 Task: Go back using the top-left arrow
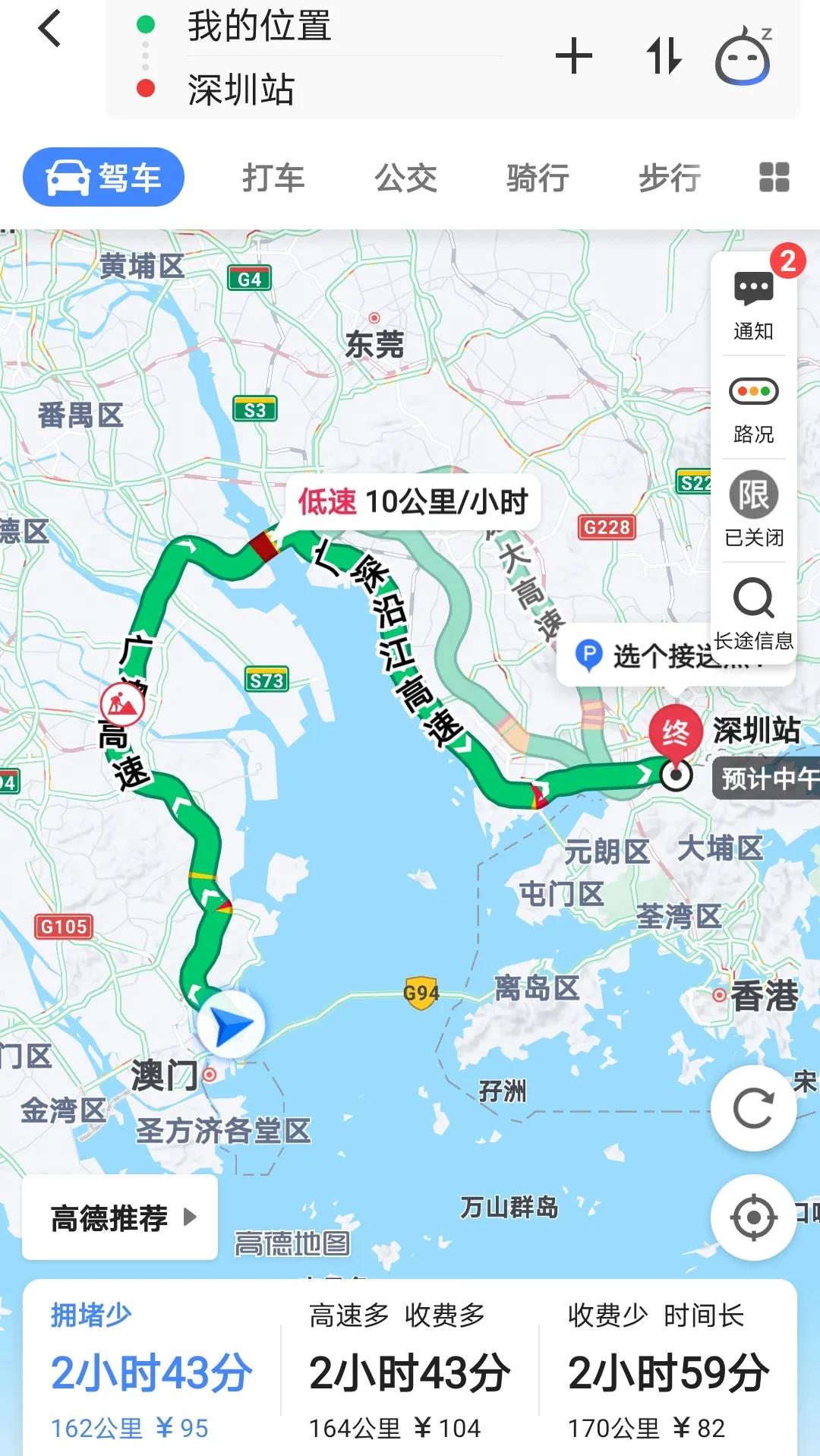[49, 29]
